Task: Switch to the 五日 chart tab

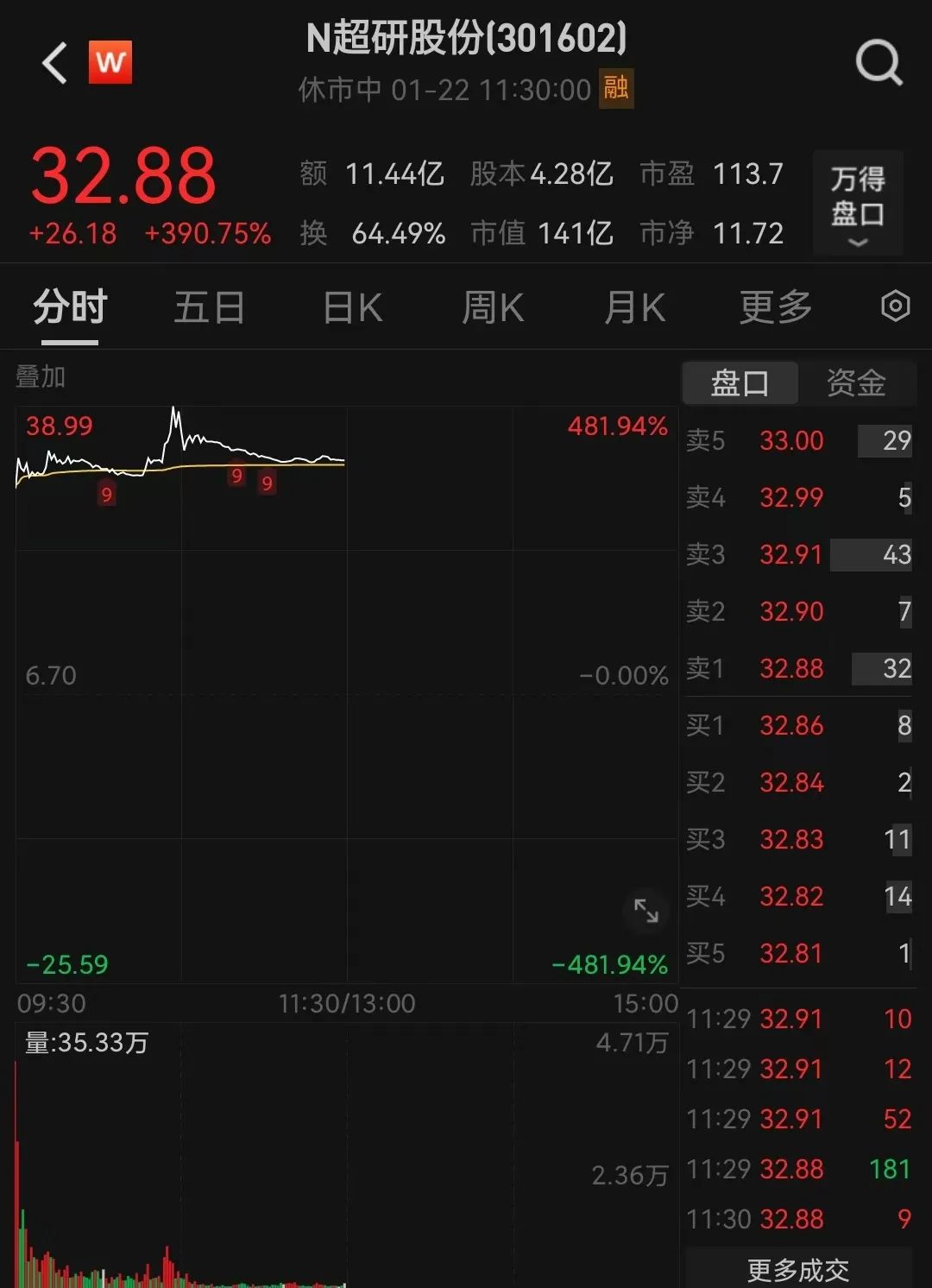Action: click(209, 307)
